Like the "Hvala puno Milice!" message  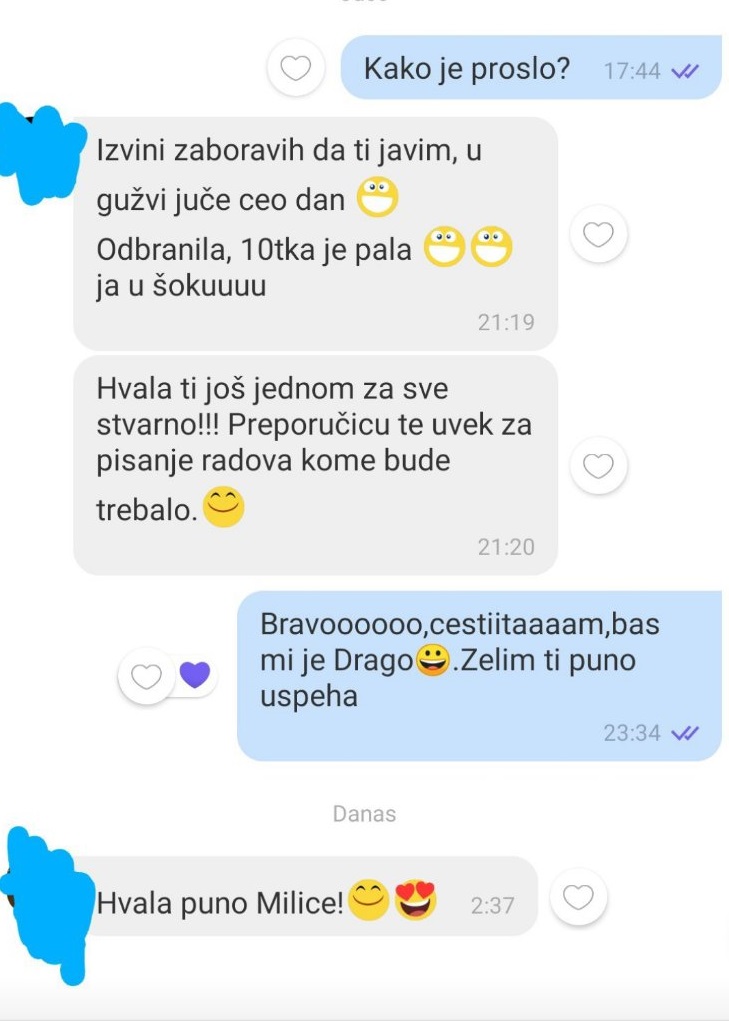pos(579,897)
